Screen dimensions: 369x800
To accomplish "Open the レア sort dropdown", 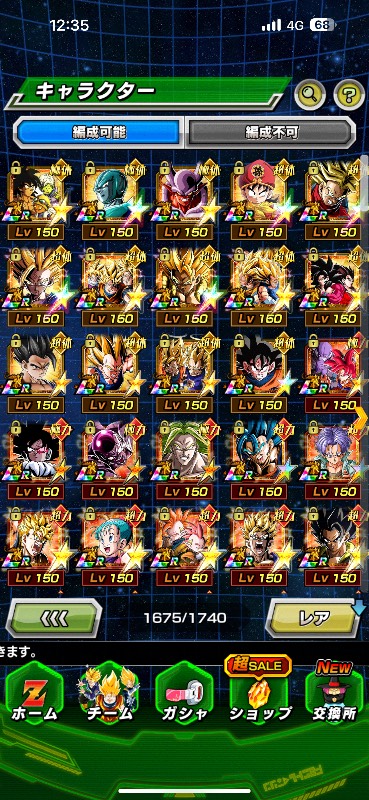I will [315, 618].
